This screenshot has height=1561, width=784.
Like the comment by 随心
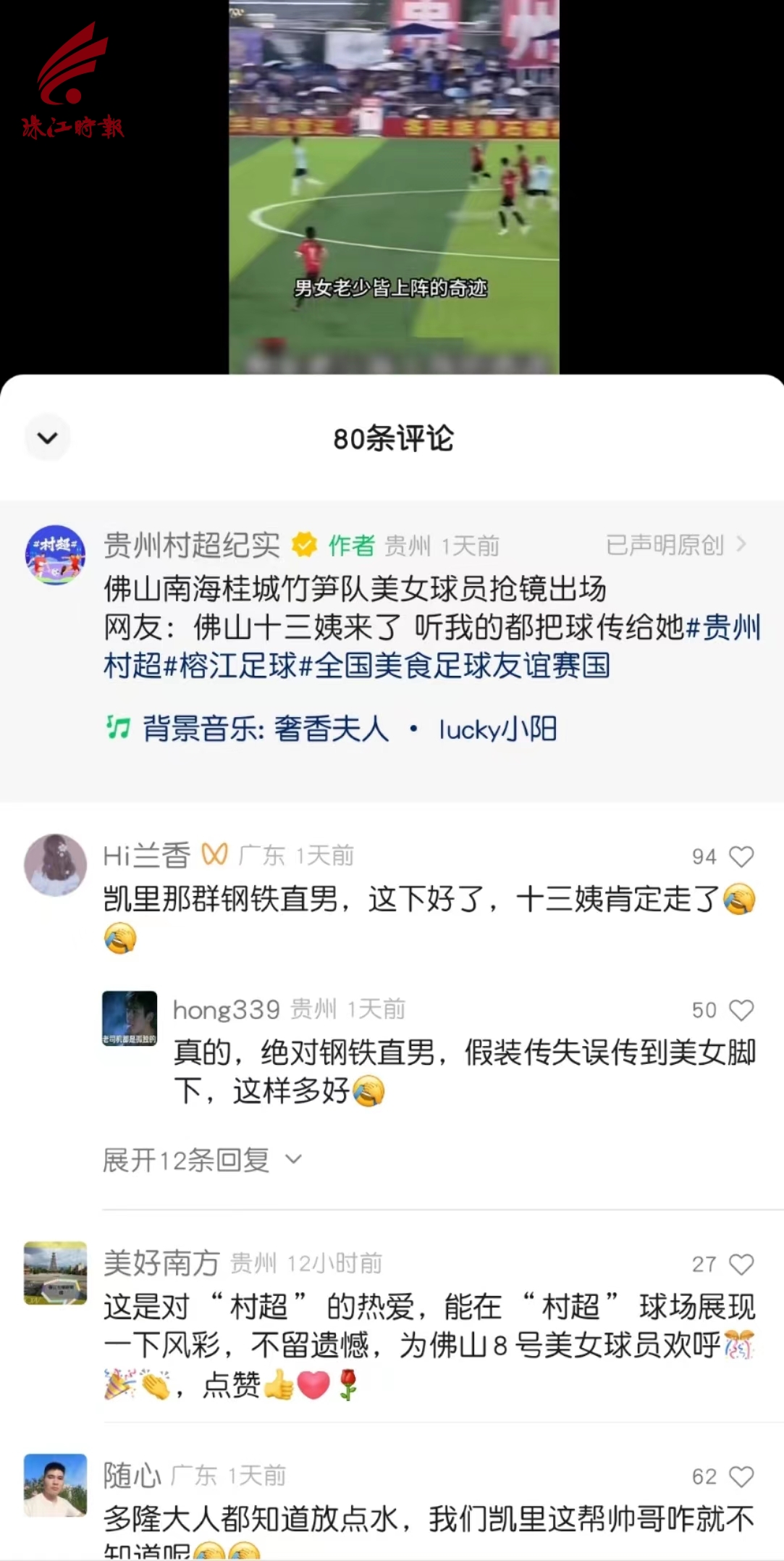click(741, 1476)
